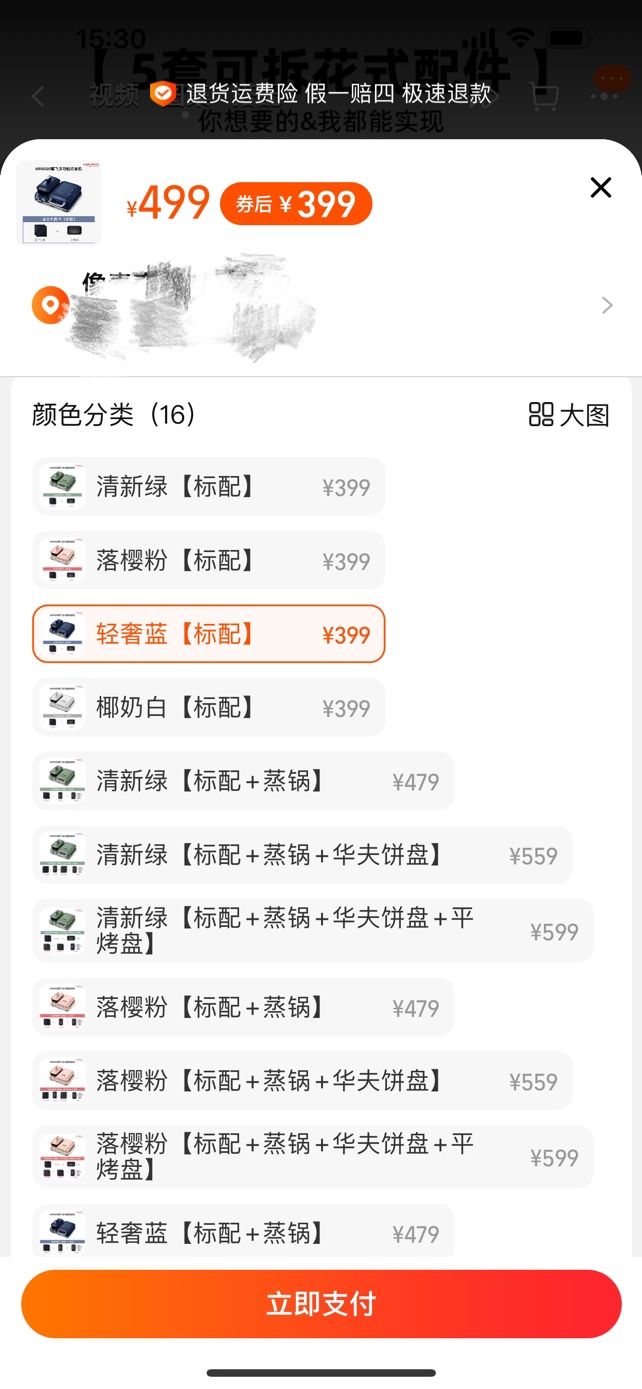This screenshot has width=642, height=1389.
Task: Select 轻奢蓝【标配+蒸锅】 option
Action: [x=243, y=1231]
